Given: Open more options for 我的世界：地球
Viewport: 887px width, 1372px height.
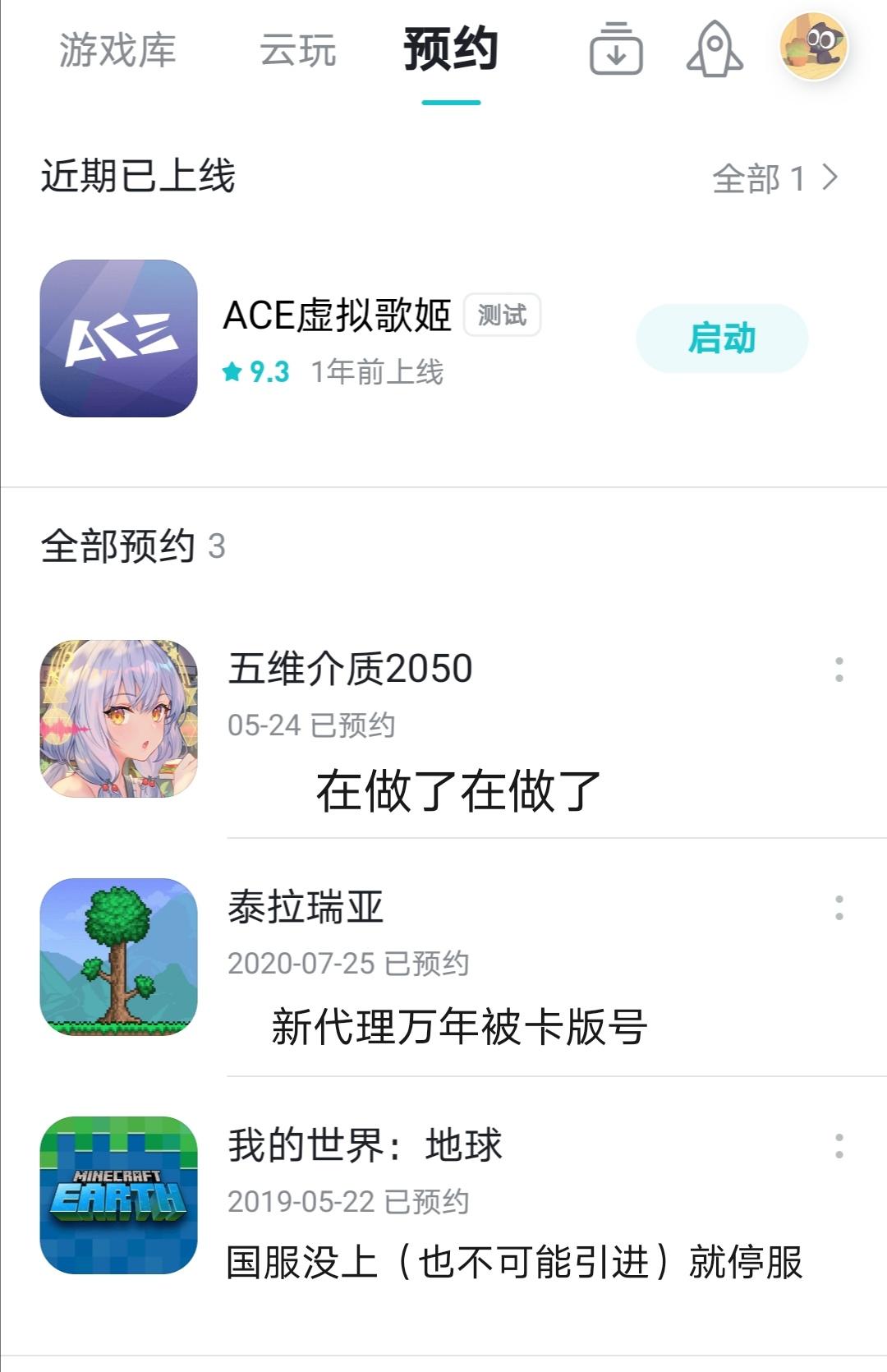Looking at the screenshot, I should pos(839,1146).
